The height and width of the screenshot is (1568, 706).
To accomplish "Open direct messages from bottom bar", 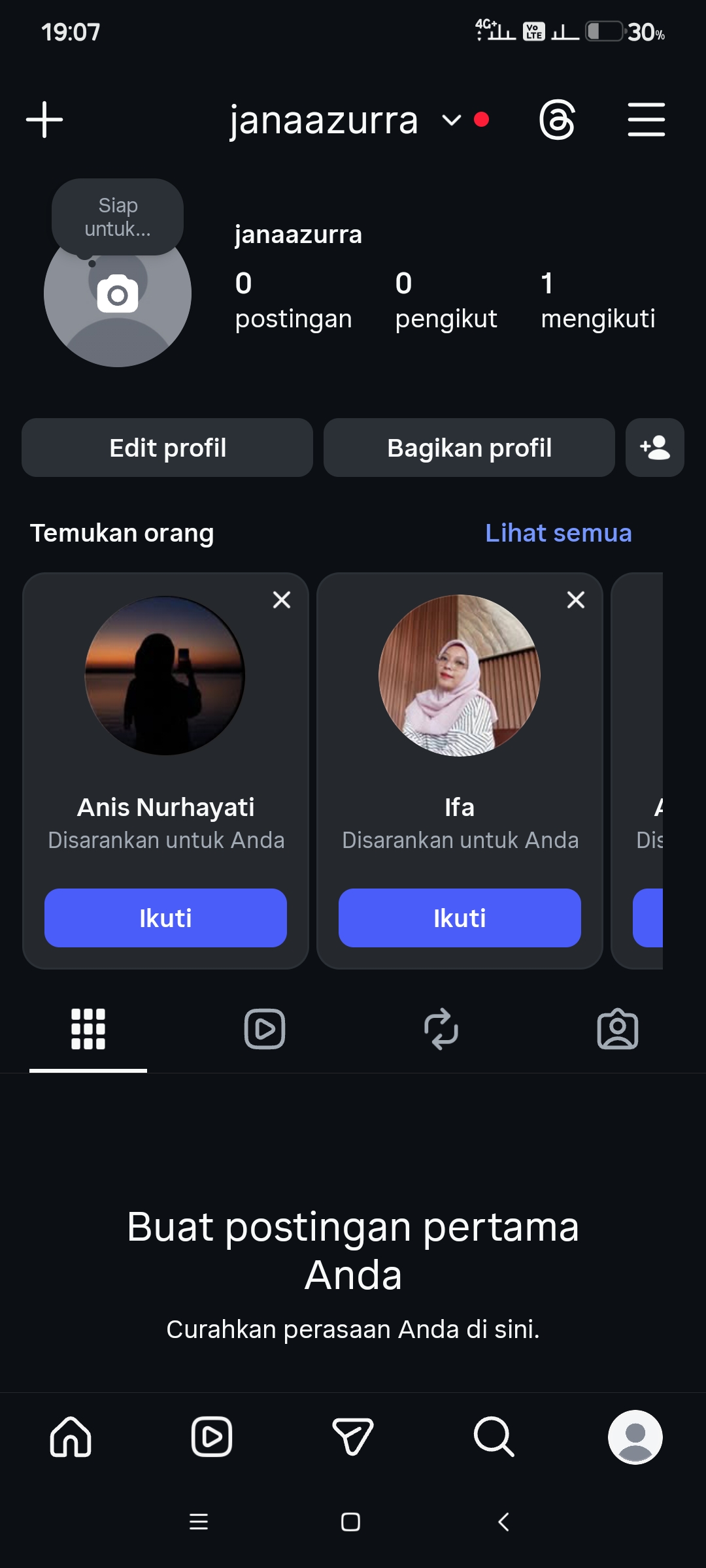I will pyautogui.click(x=353, y=1437).
